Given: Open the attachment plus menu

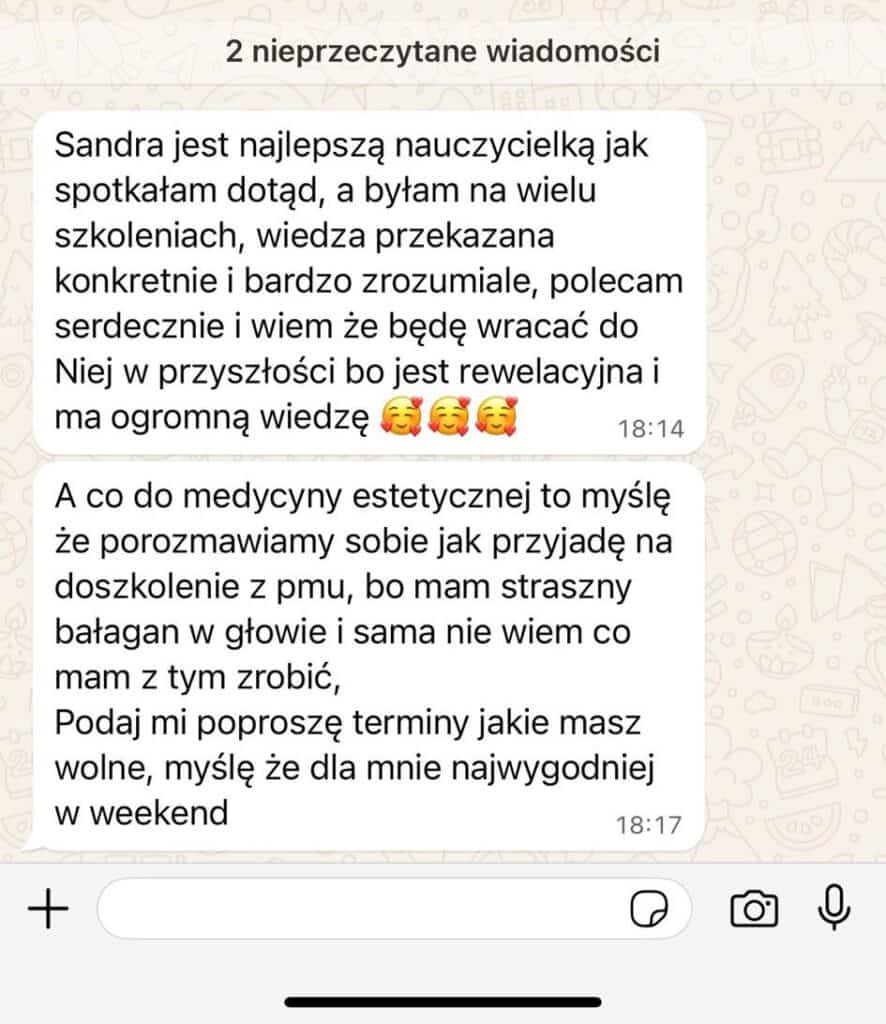Looking at the screenshot, I should (x=48, y=909).
